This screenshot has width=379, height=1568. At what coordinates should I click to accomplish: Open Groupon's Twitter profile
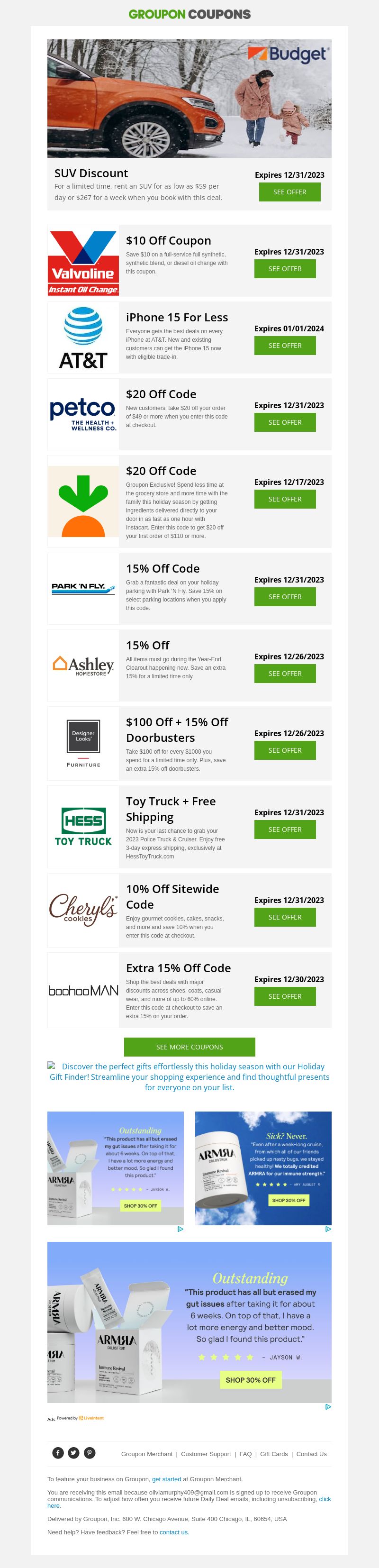(73, 1453)
